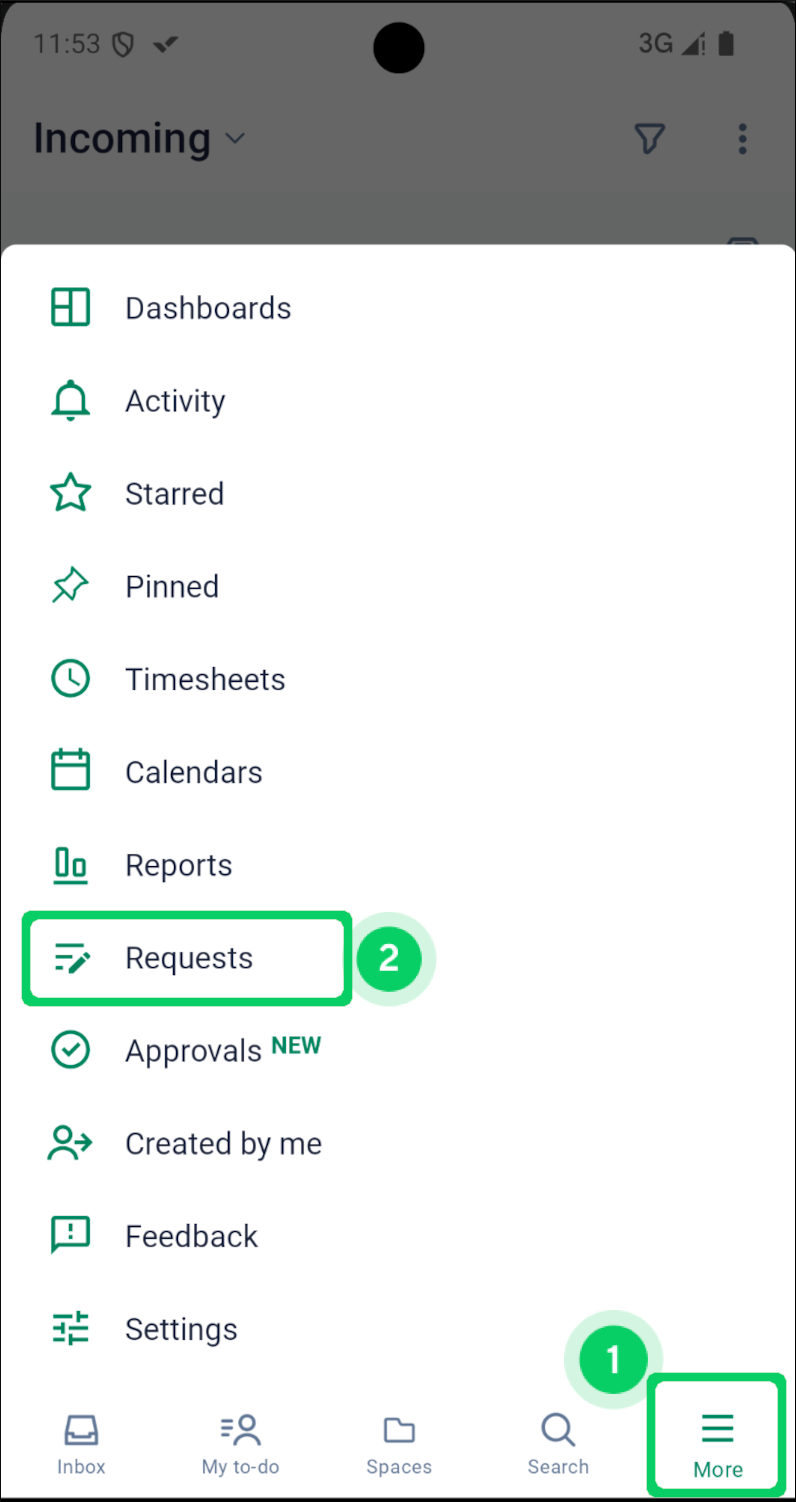796x1502 pixels.
Task: Open Dashboards from the menu
Action: [x=207, y=308]
